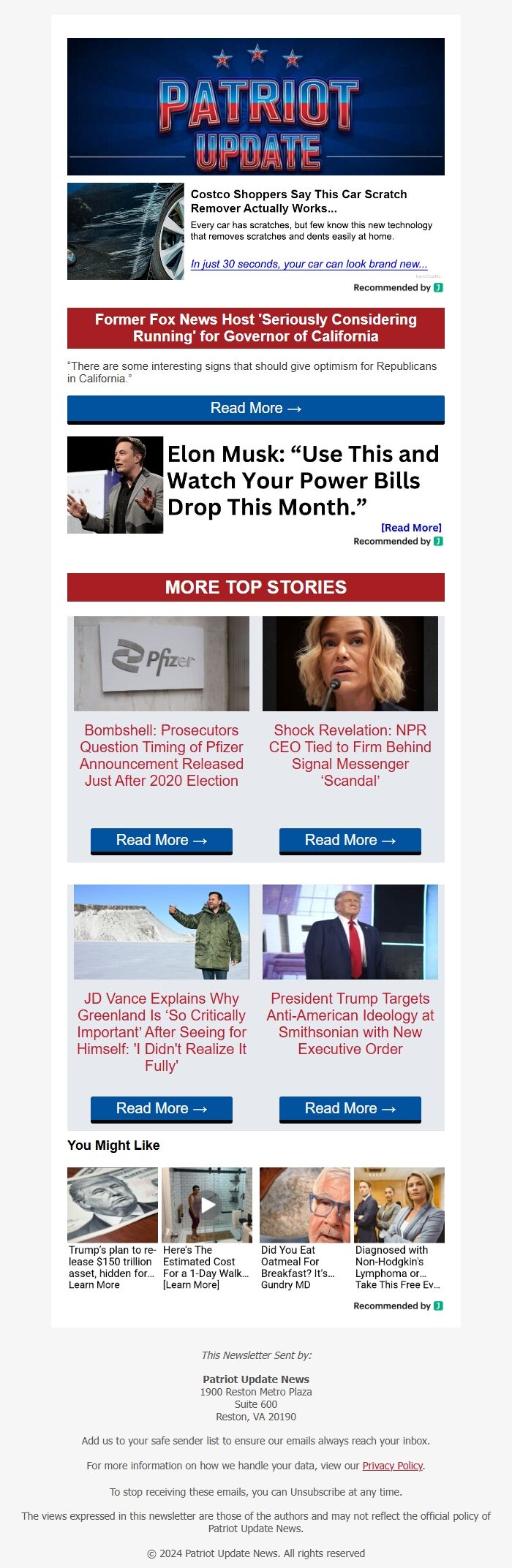The width and height of the screenshot is (512, 1568).
Task: Open the Pfizer prosecutors headline
Action: 162,755
